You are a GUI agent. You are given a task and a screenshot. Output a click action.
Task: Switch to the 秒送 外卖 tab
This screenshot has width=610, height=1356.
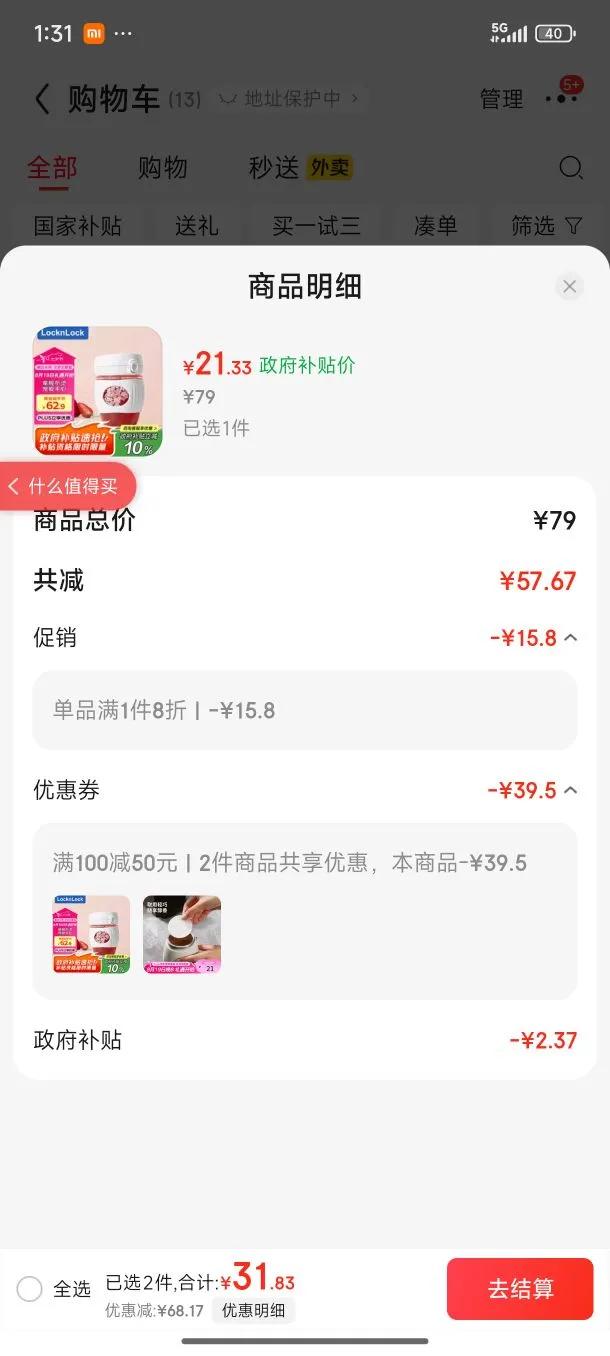(299, 168)
